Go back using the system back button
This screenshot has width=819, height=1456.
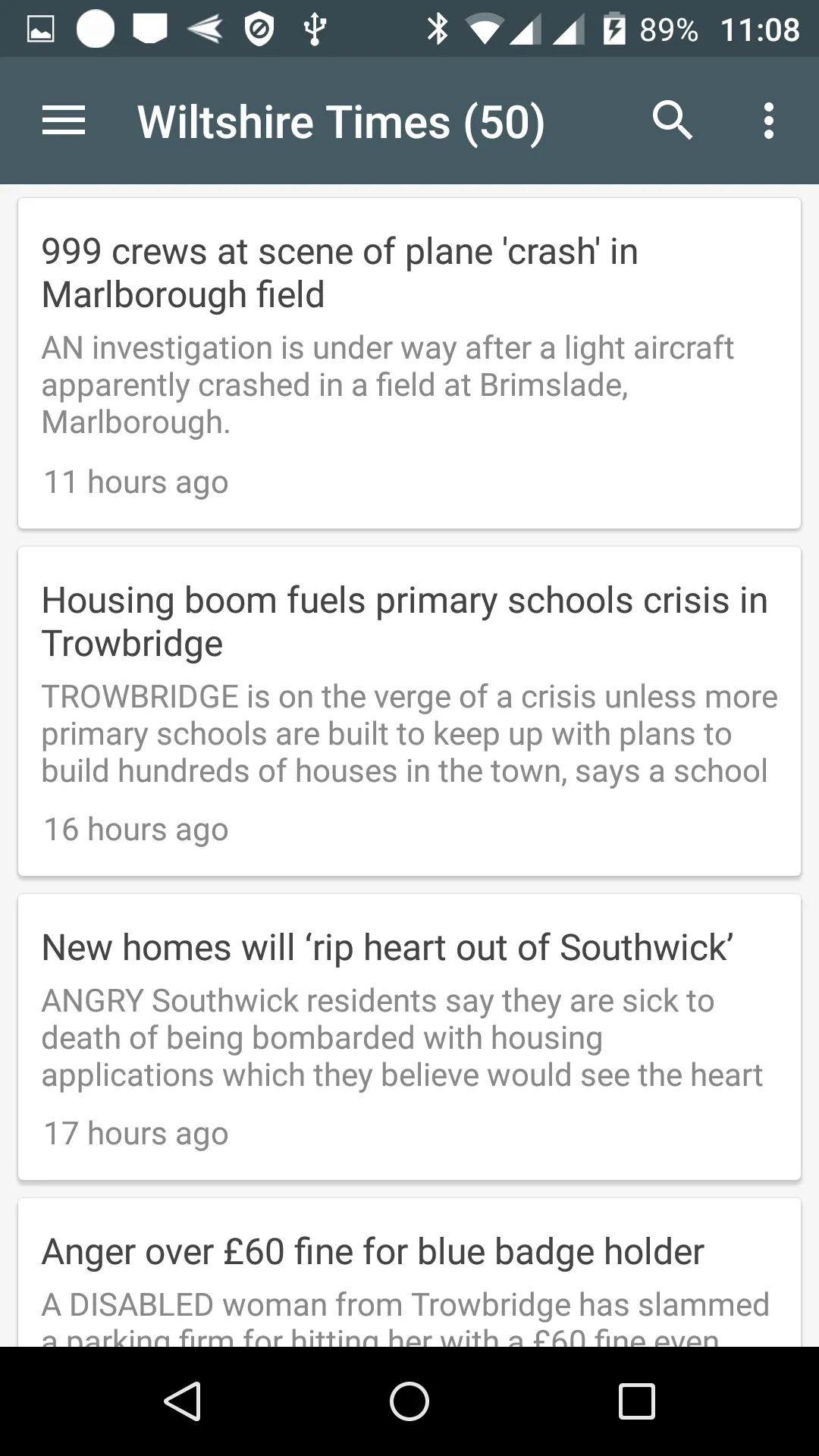182,1401
